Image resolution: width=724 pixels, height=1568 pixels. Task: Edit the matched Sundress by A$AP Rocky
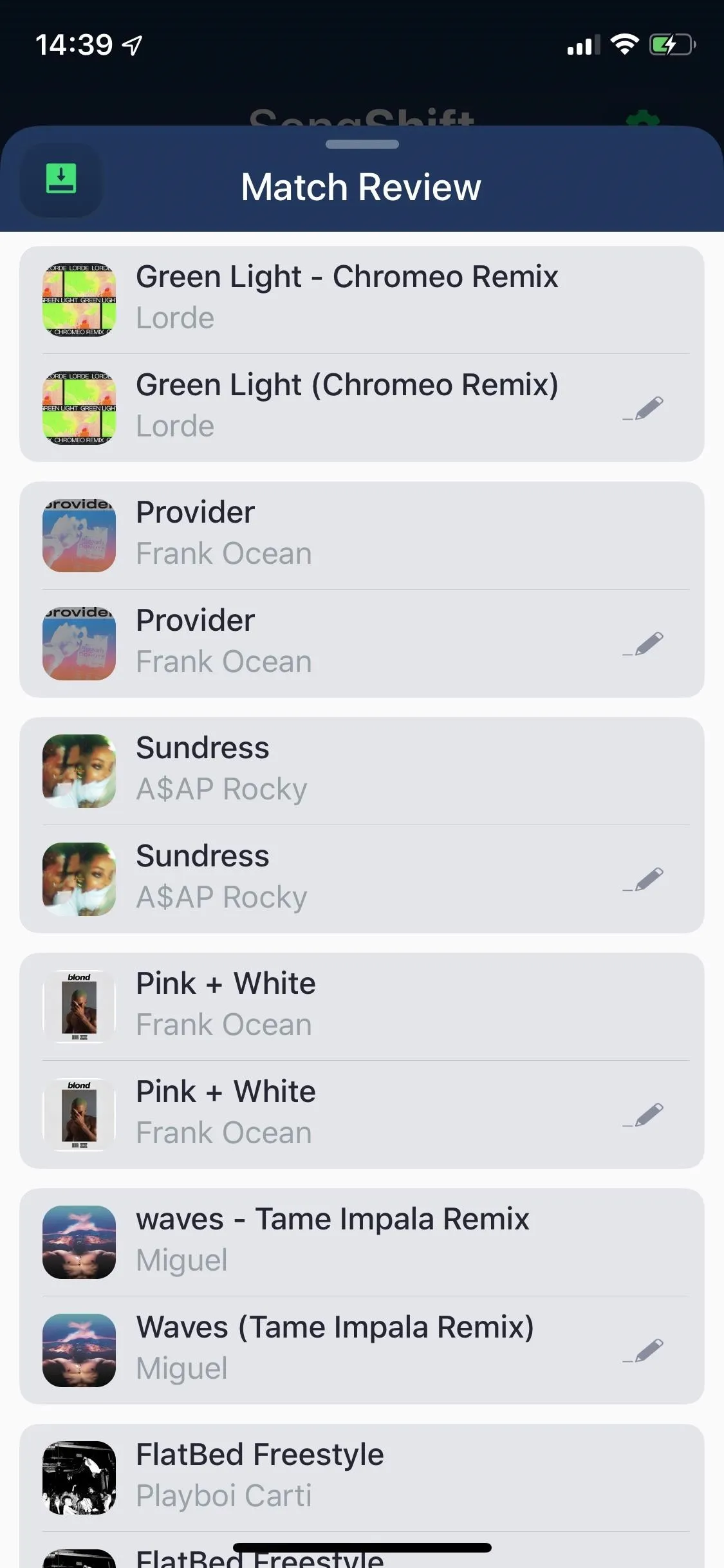pyautogui.click(x=643, y=879)
